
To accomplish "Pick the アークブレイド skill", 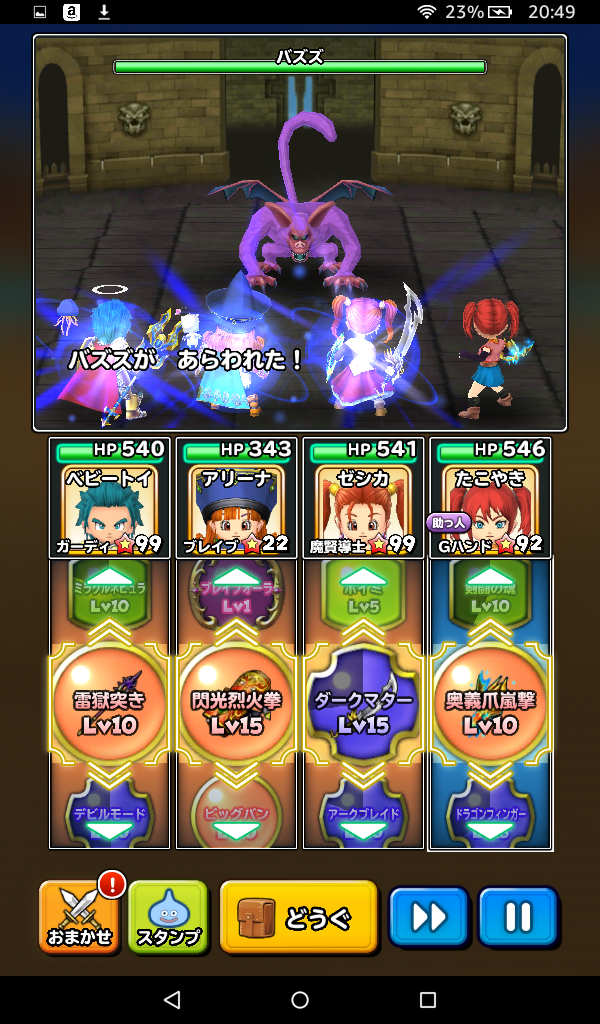I will 363,815.
